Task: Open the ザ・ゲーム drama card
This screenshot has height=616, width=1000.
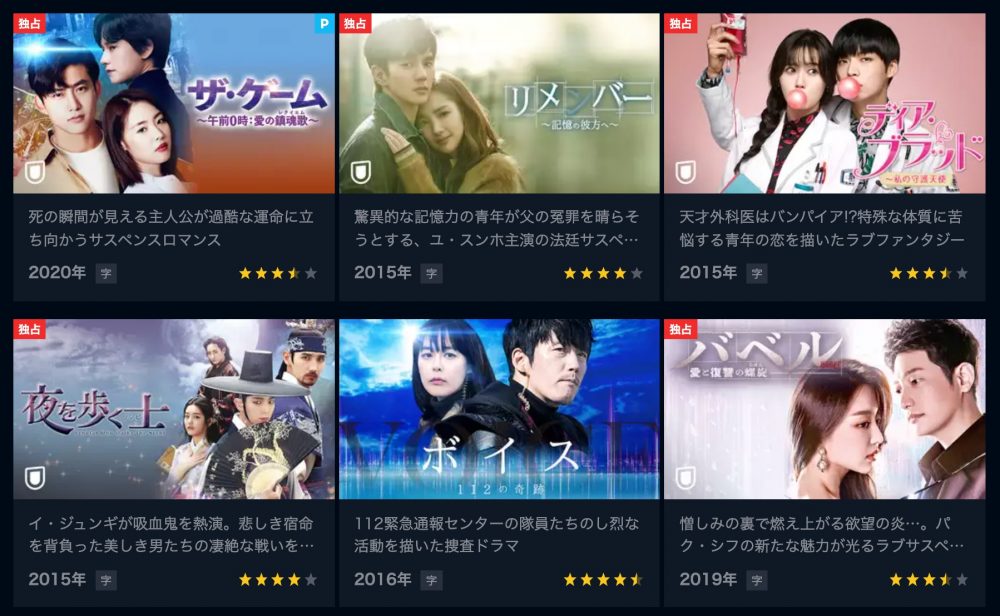Action: [x=174, y=104]
